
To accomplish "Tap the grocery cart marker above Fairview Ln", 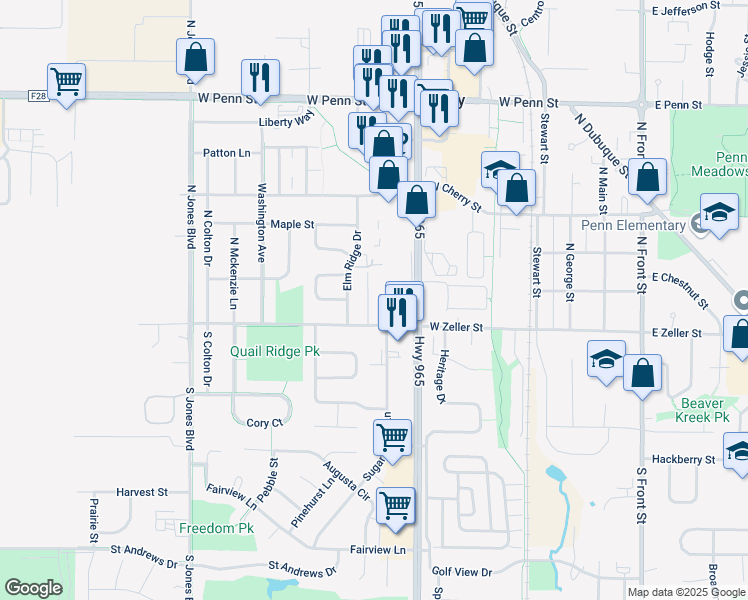I will pyautogui.click(x=396, y=509).
